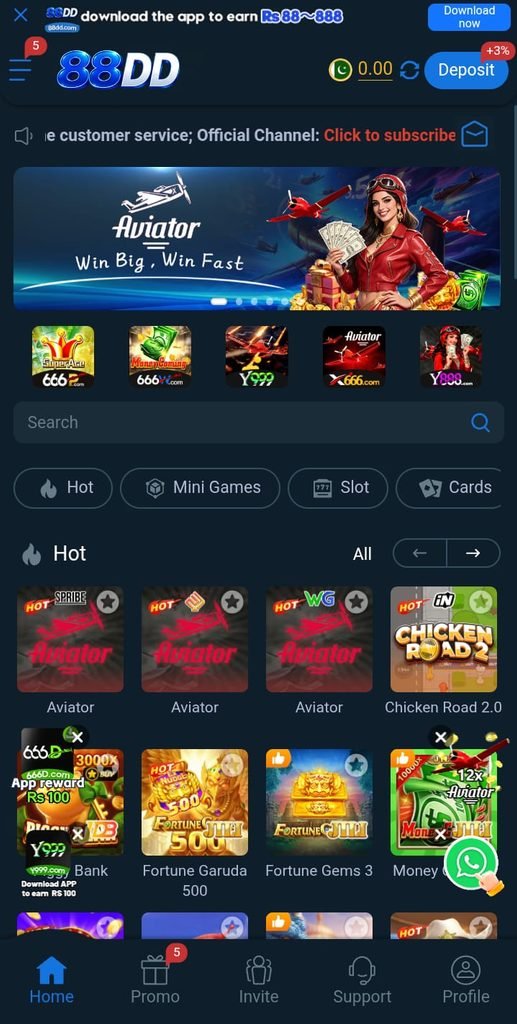Screen dimensions: 517x1024
Task: View All hot games
Action: (x=362, y=554)
